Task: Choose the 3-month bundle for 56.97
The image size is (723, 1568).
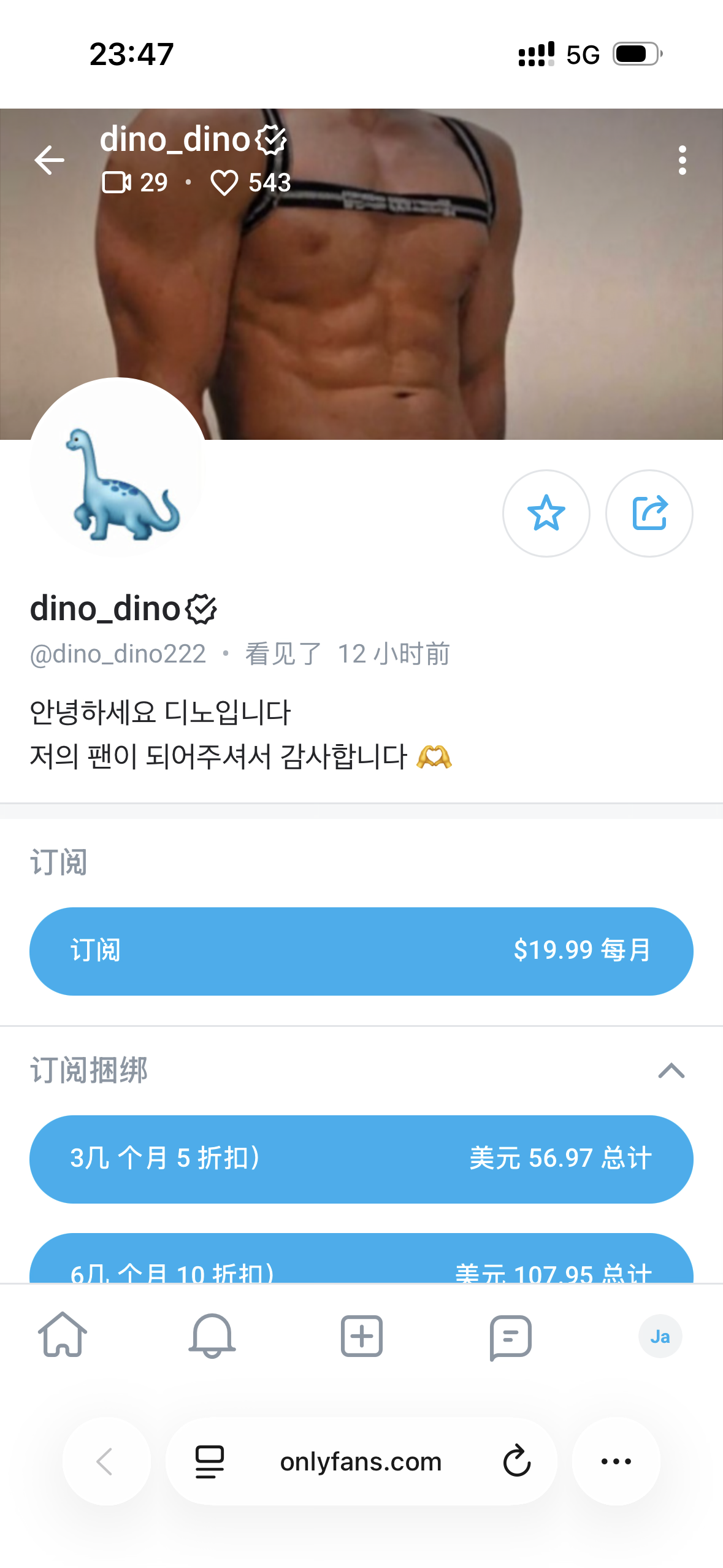Action: (361, 1159)
